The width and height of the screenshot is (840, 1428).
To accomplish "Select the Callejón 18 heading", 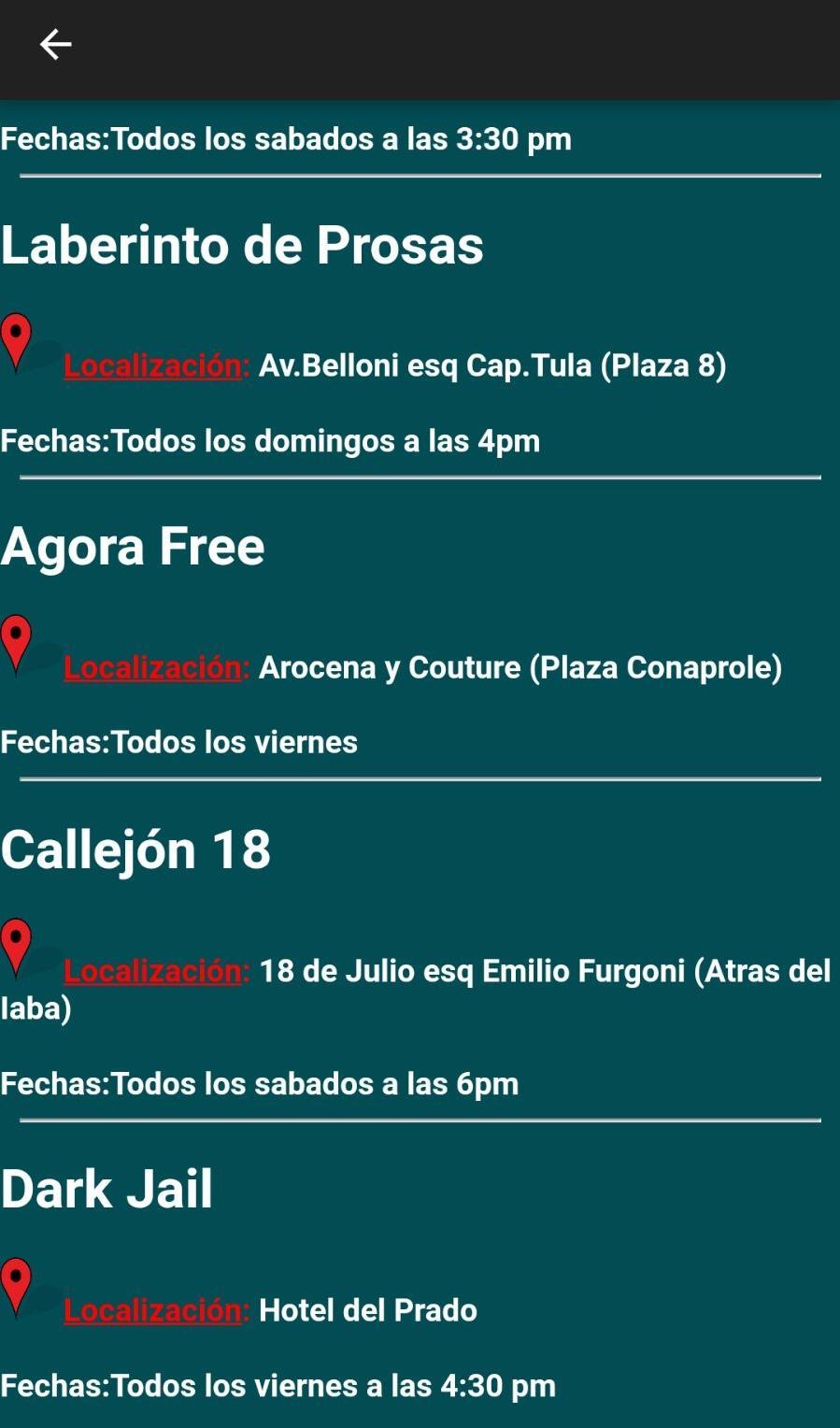I will click(136, 849).
